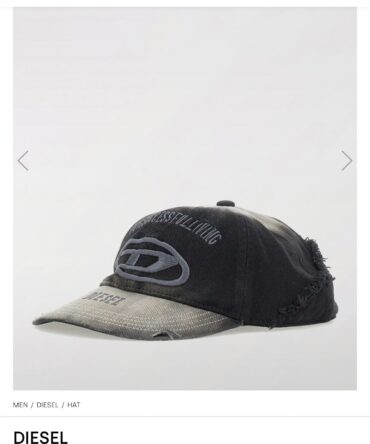
Task: Show the previous product image
Action: [23, 161]
